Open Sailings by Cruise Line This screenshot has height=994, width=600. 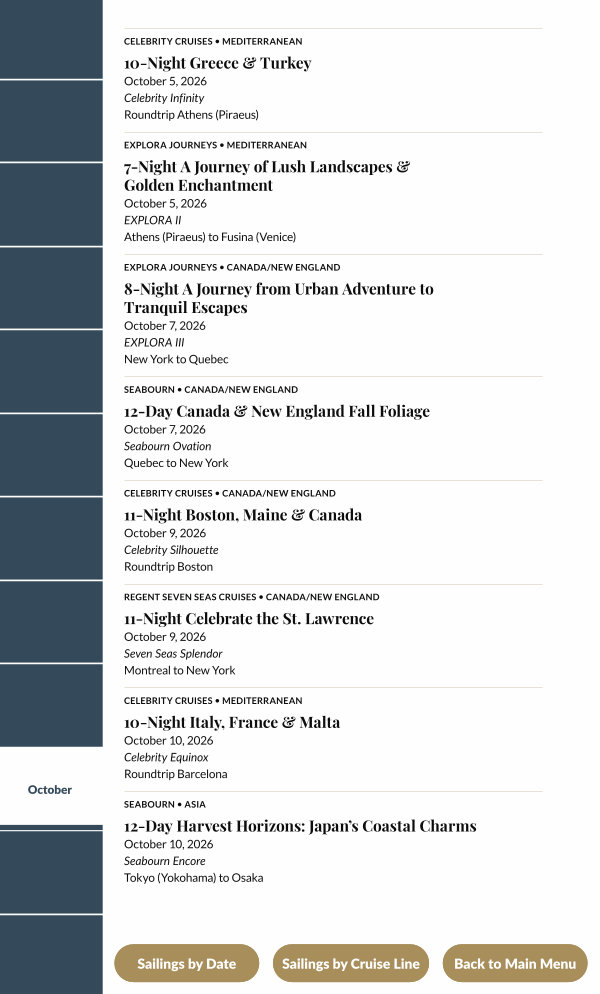pos(350,964)
